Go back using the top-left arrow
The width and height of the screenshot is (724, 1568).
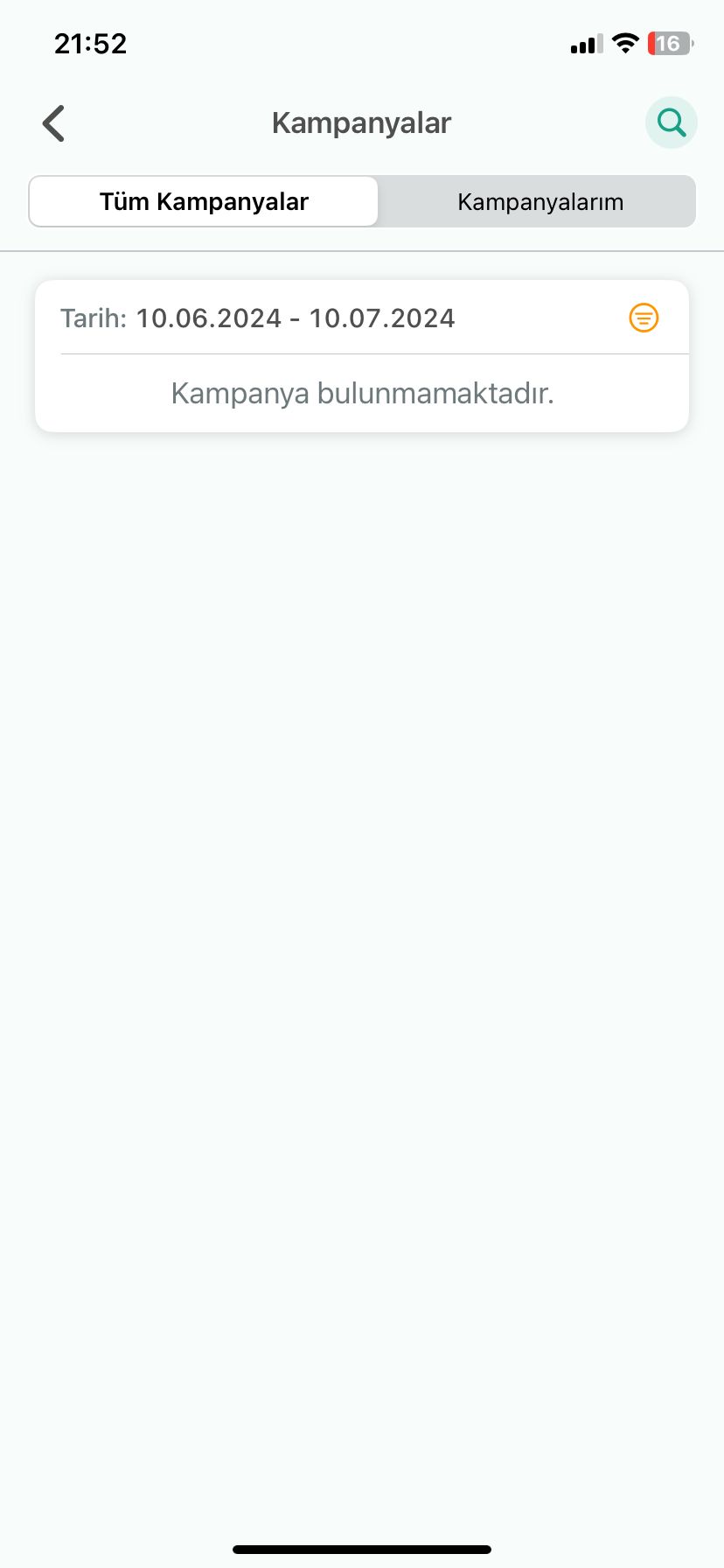tap(54, 123)
